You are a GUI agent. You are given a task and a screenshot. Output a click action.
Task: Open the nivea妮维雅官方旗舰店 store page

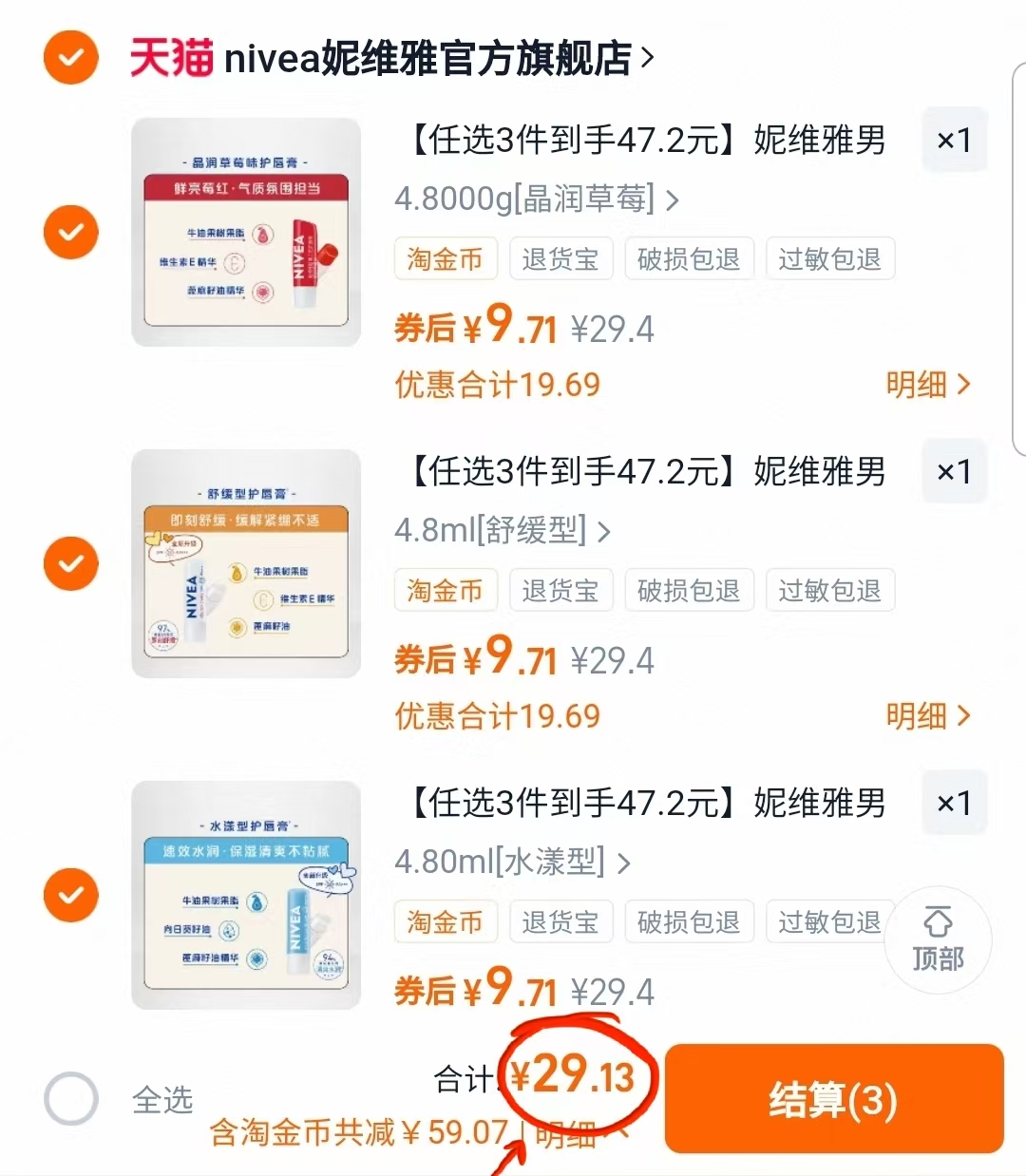tap(427, 57)
